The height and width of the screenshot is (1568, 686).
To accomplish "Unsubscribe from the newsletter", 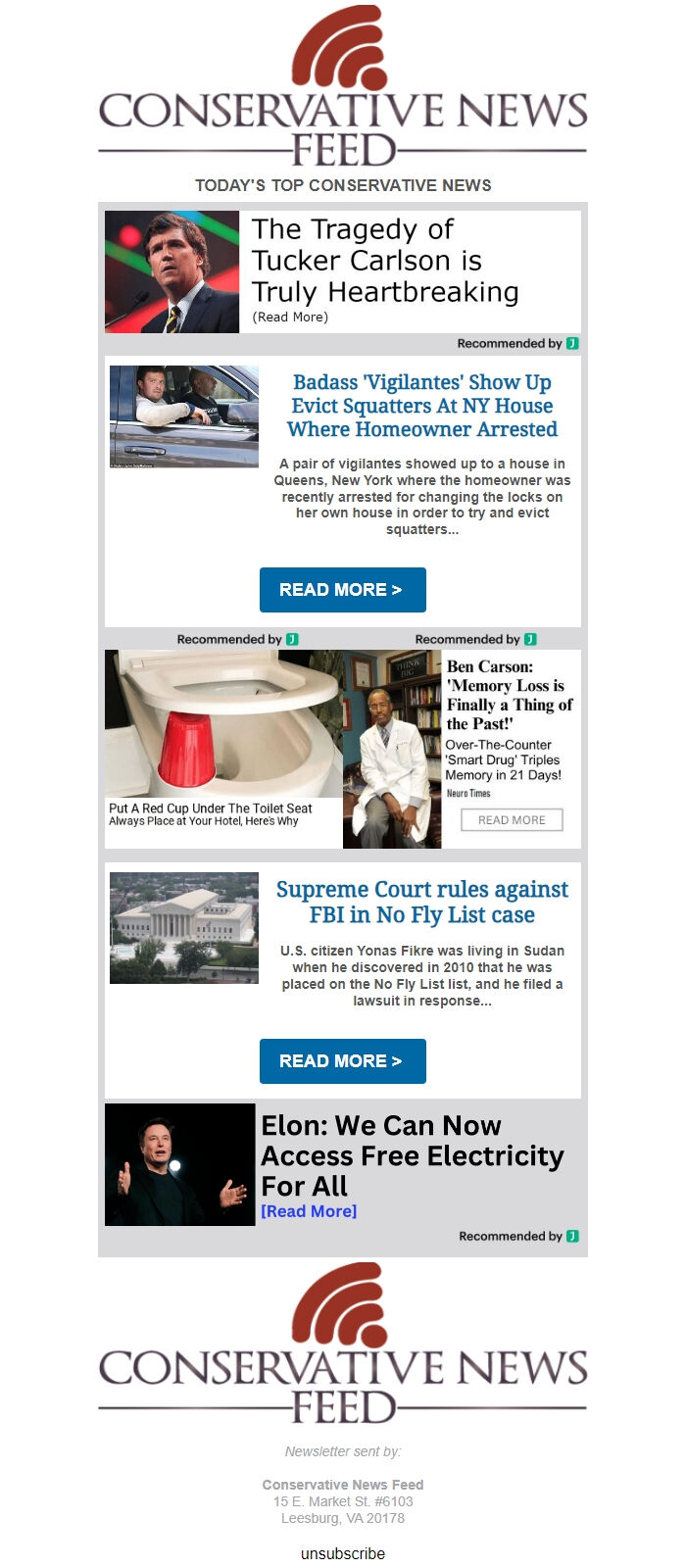I will 343,1553.
